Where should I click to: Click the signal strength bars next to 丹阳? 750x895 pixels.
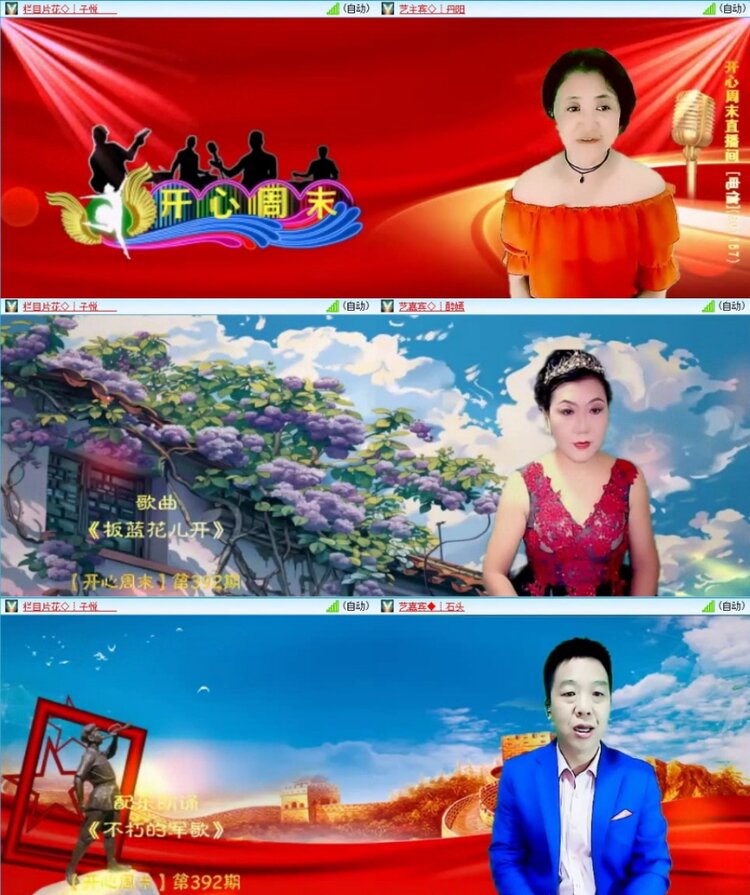pos(710,8)
